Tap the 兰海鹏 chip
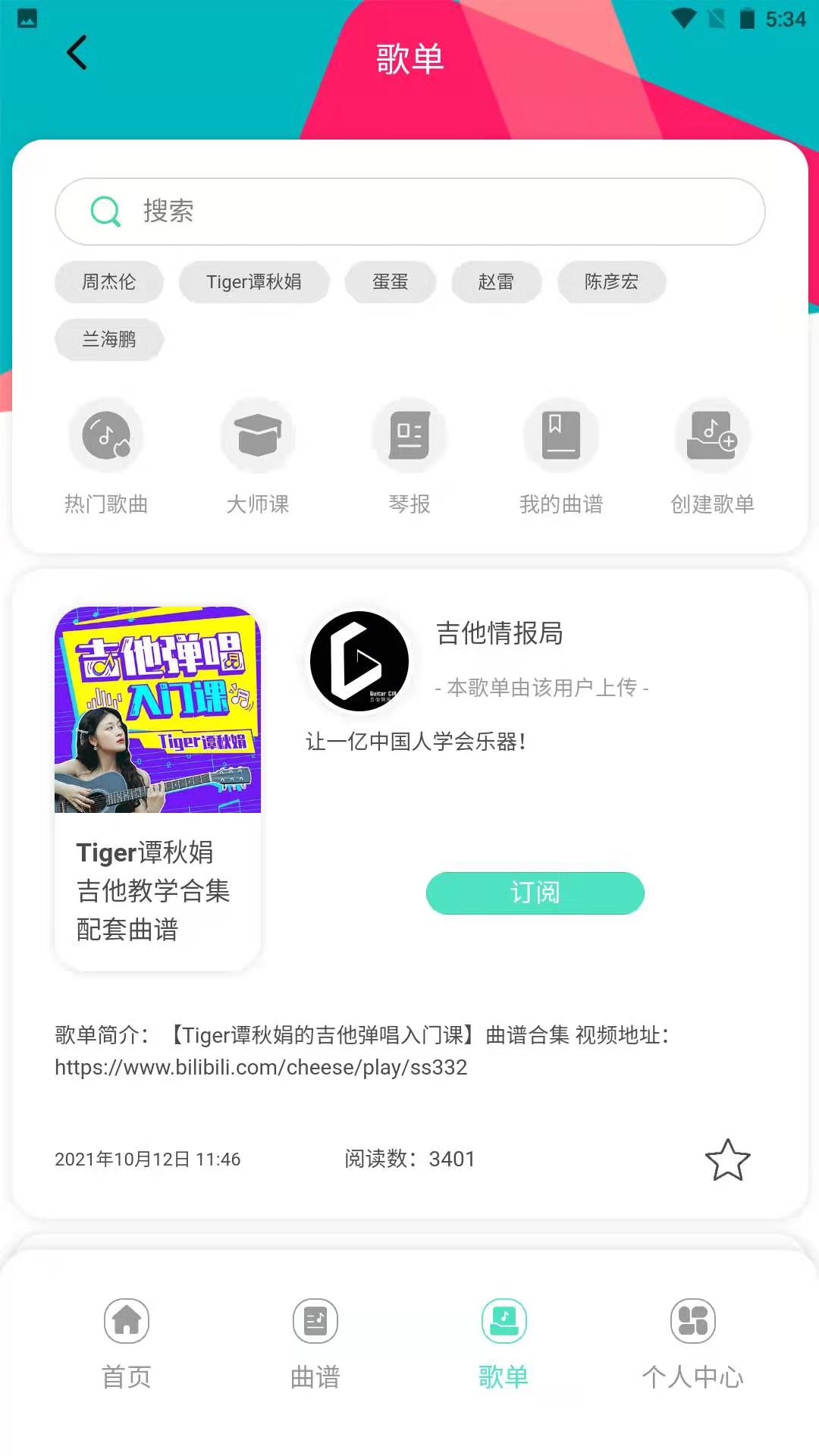Image resolution: width=819 pixels, height=1456 pixels. click(x=109, y=339)
